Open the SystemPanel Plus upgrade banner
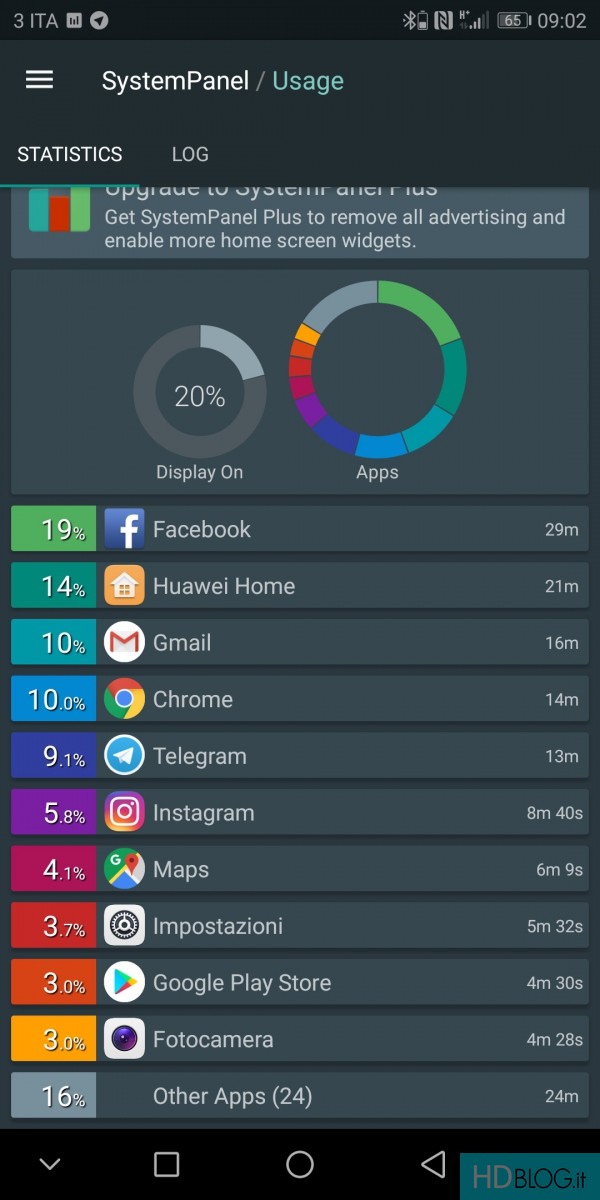This screenshot has width=600, height=1200. coord(300,222)
